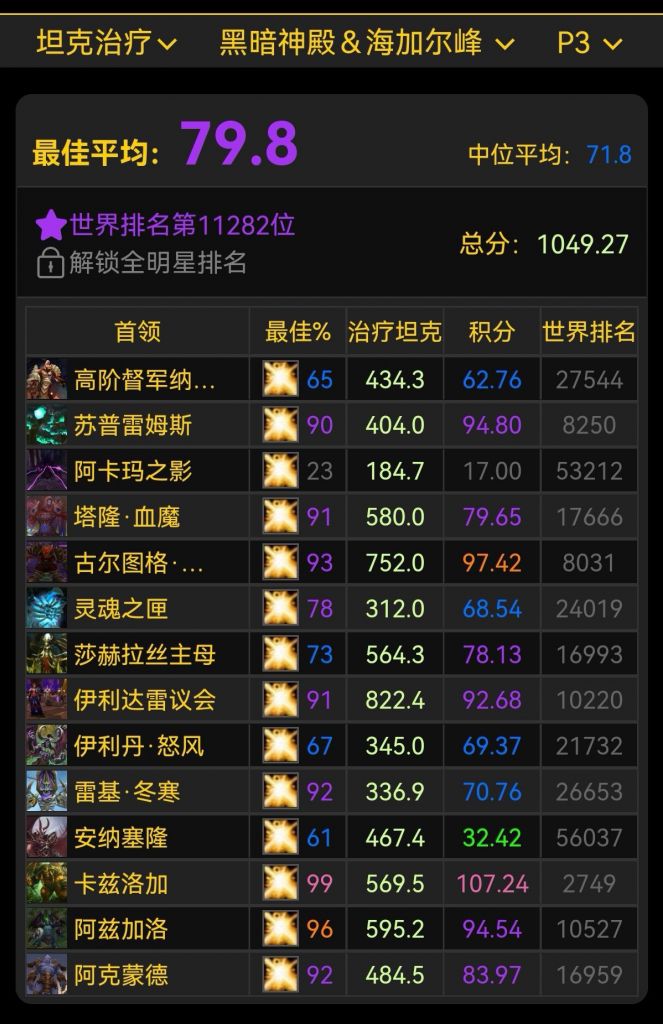Select boss 卡兹洛加
Screen dimensions: 663x1024
[x=120, y=884]
